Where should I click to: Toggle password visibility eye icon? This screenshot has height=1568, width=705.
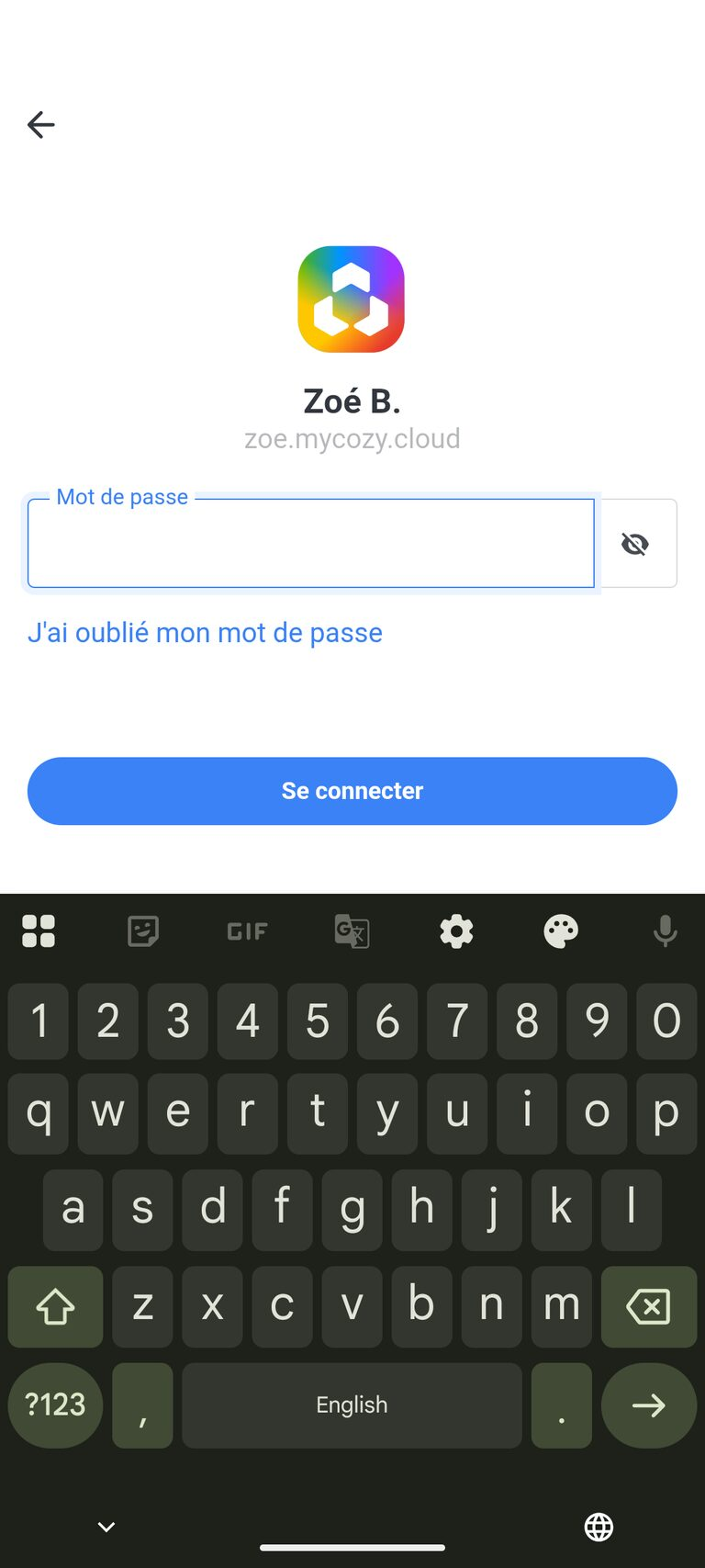(x=635, y=544)
